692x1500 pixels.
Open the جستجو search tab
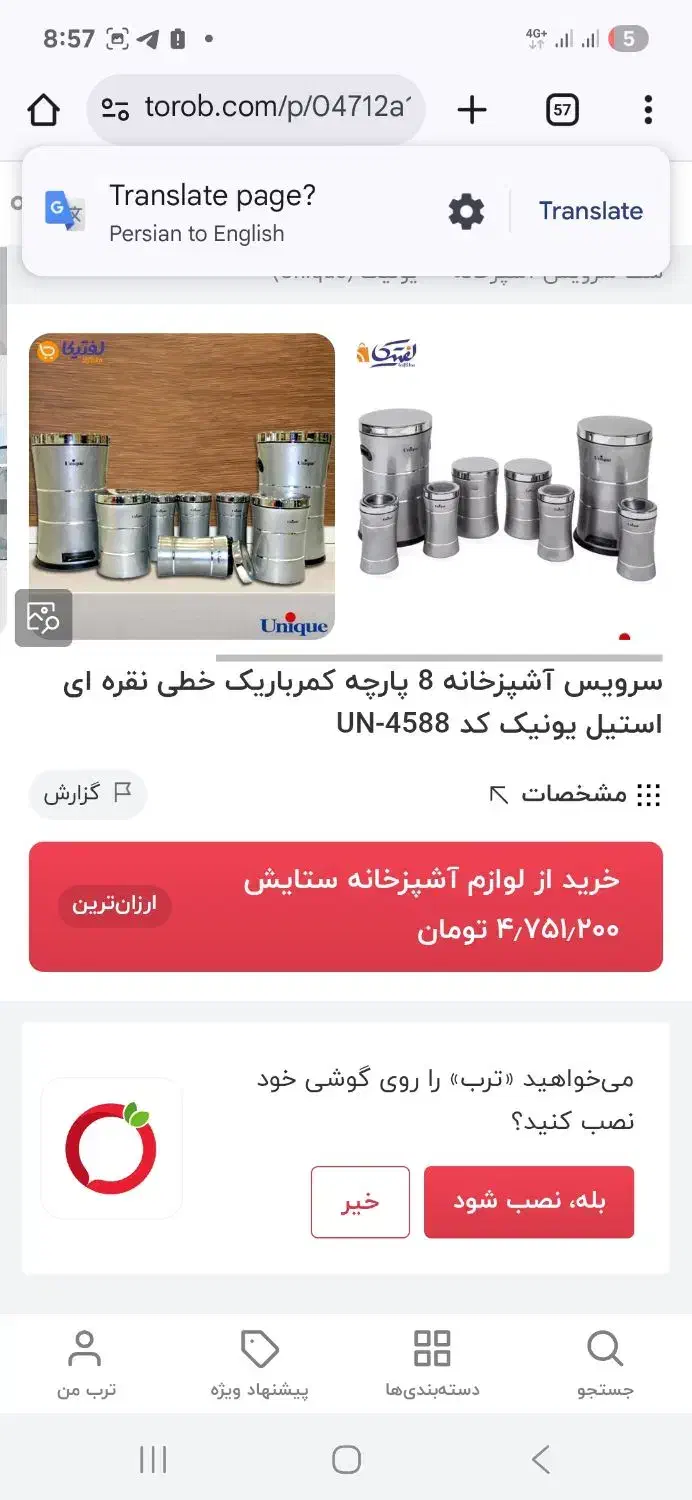pyautogui.click(x=605, y=1363)
